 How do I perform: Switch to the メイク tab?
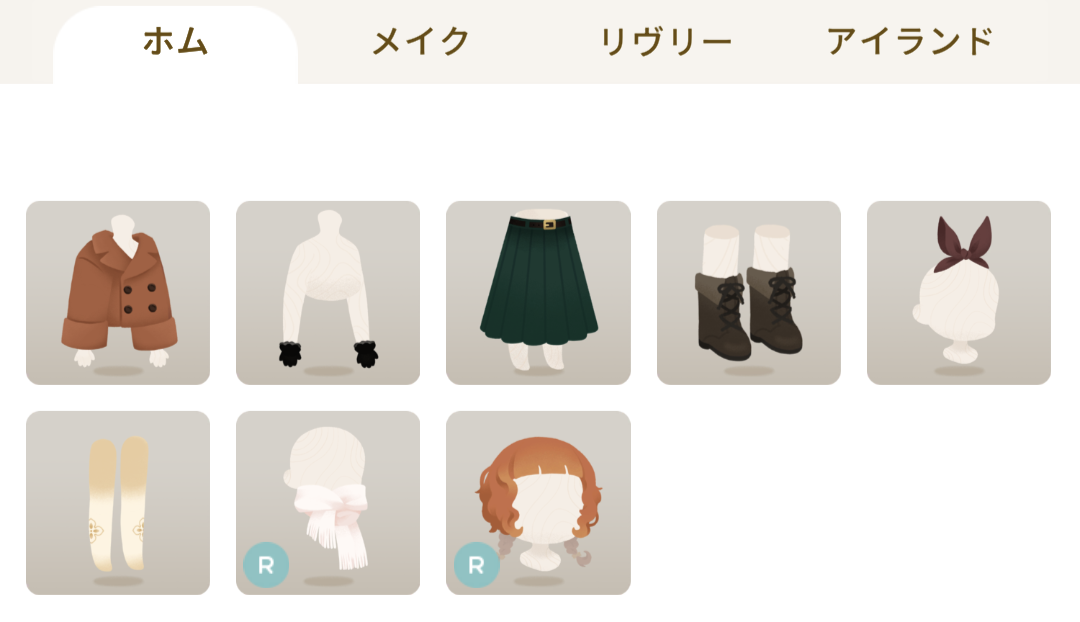pos(421,42)
